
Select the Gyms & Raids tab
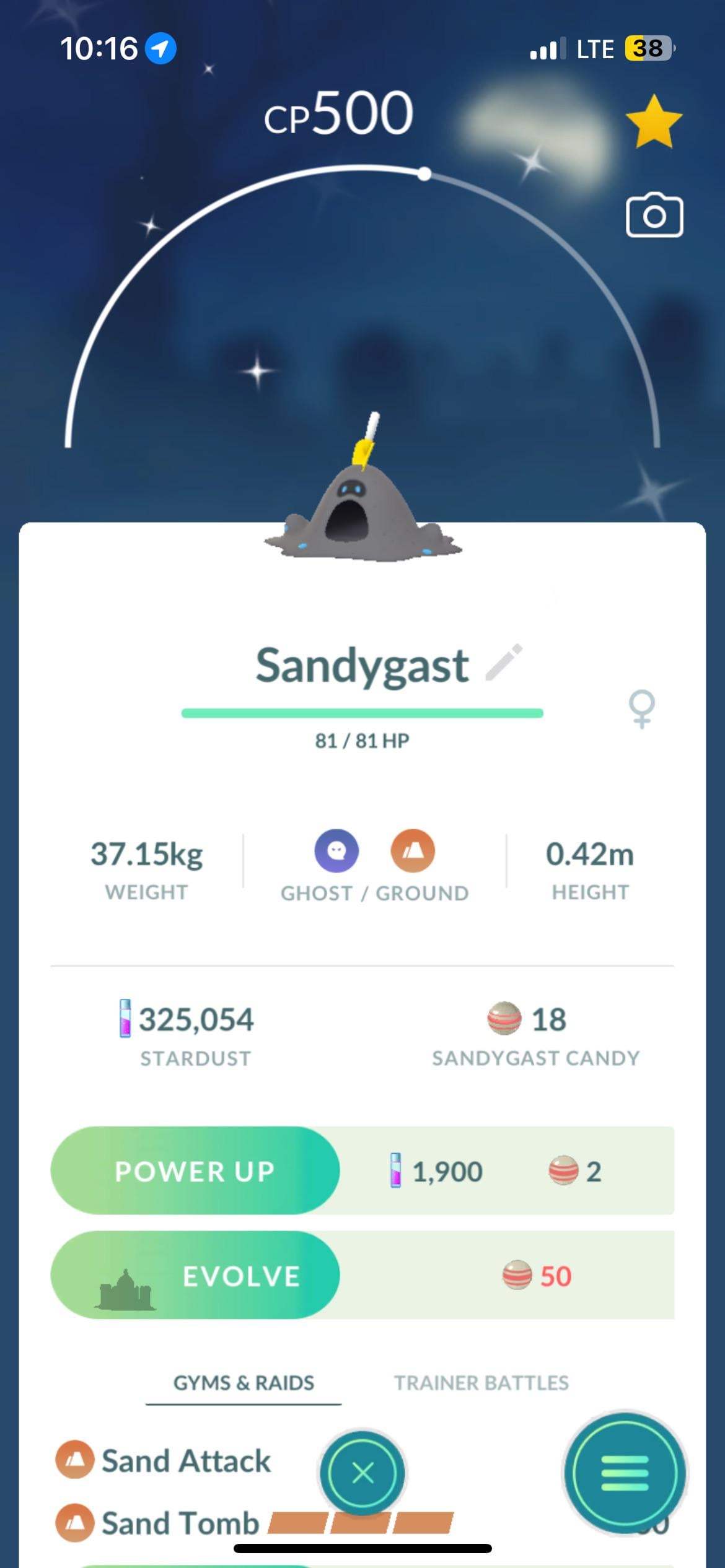[x=244, y=1382]
